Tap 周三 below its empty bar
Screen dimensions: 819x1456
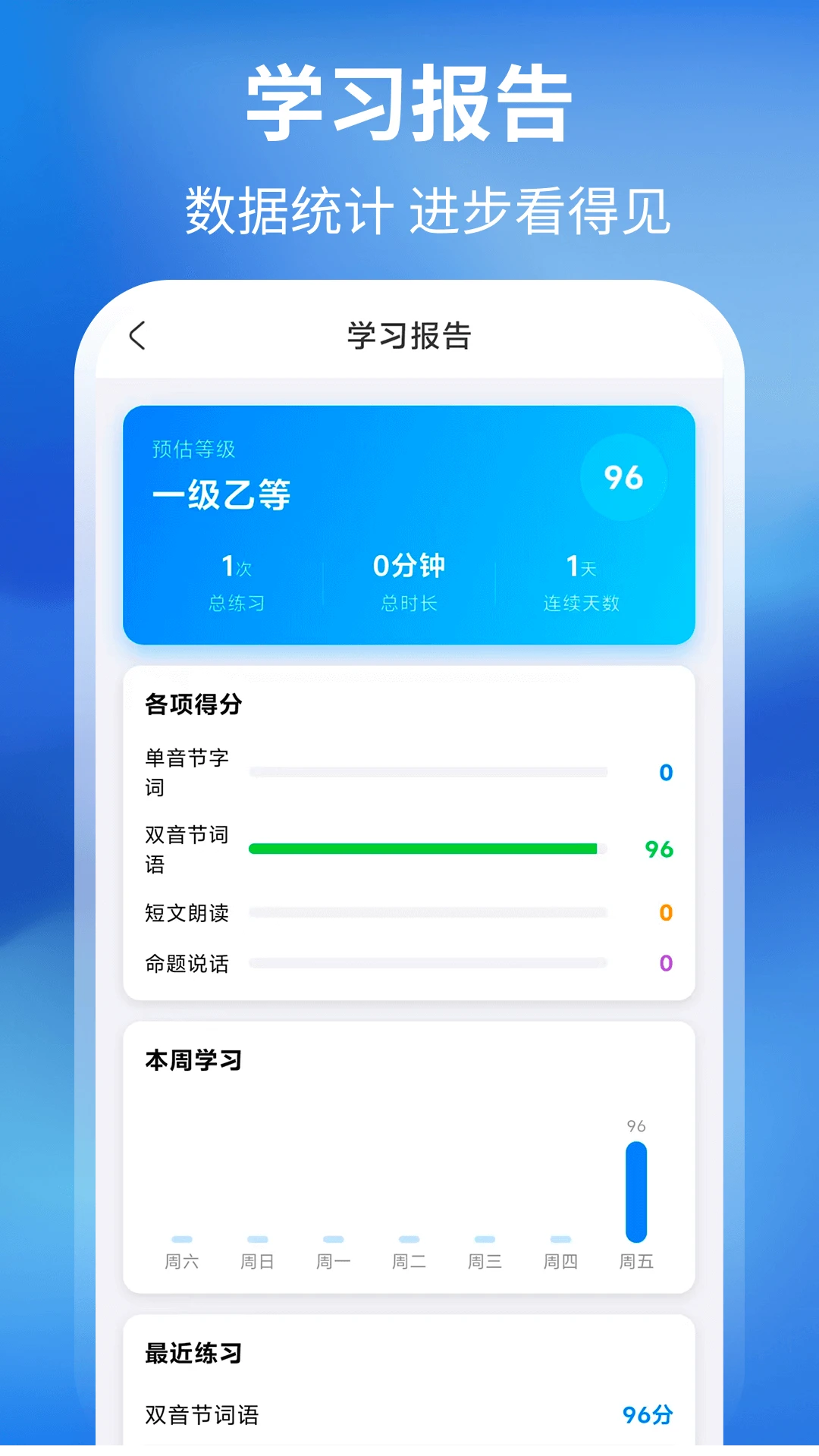(x=485, y=1260)
